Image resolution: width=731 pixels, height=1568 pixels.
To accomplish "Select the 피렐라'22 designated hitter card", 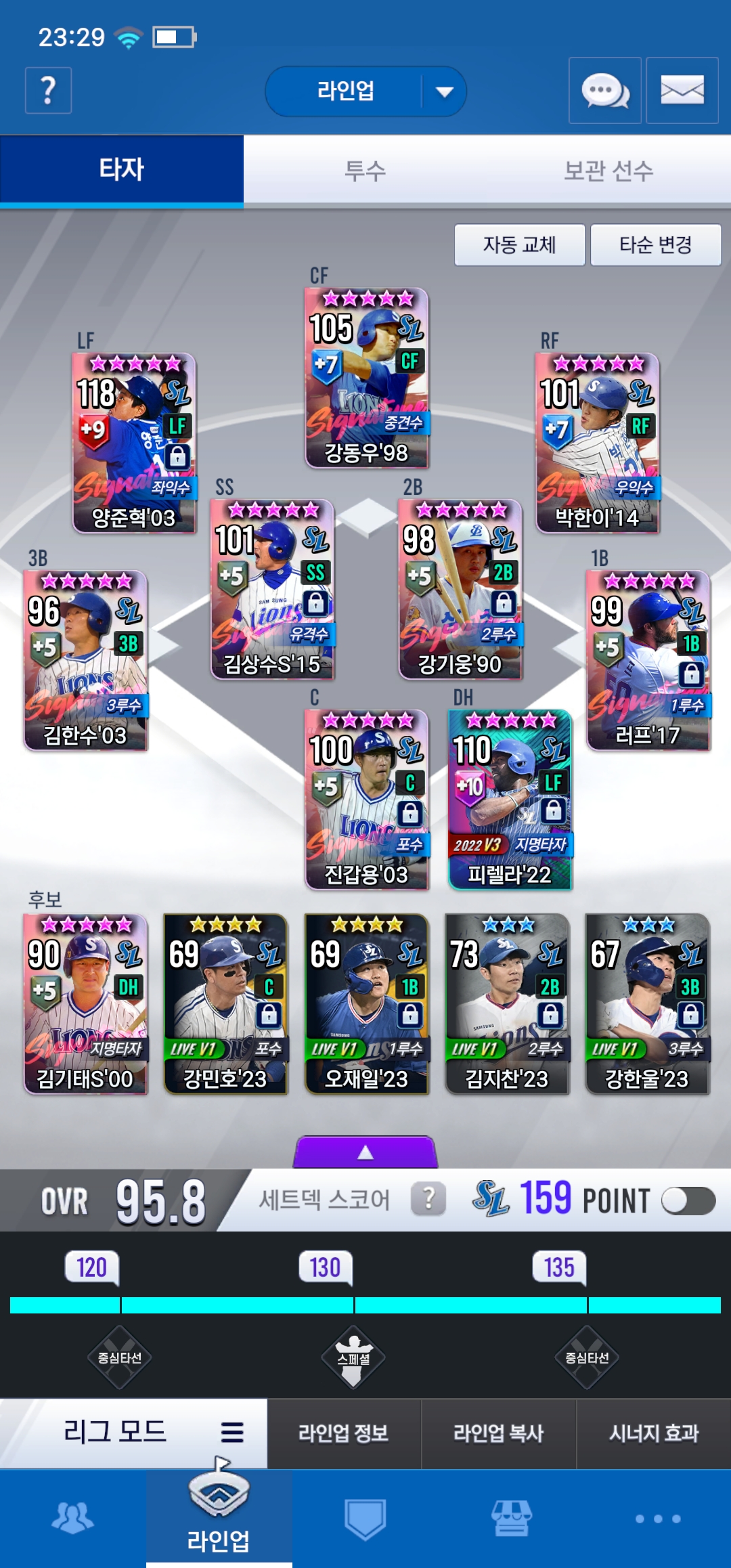I will pos(510,800).
